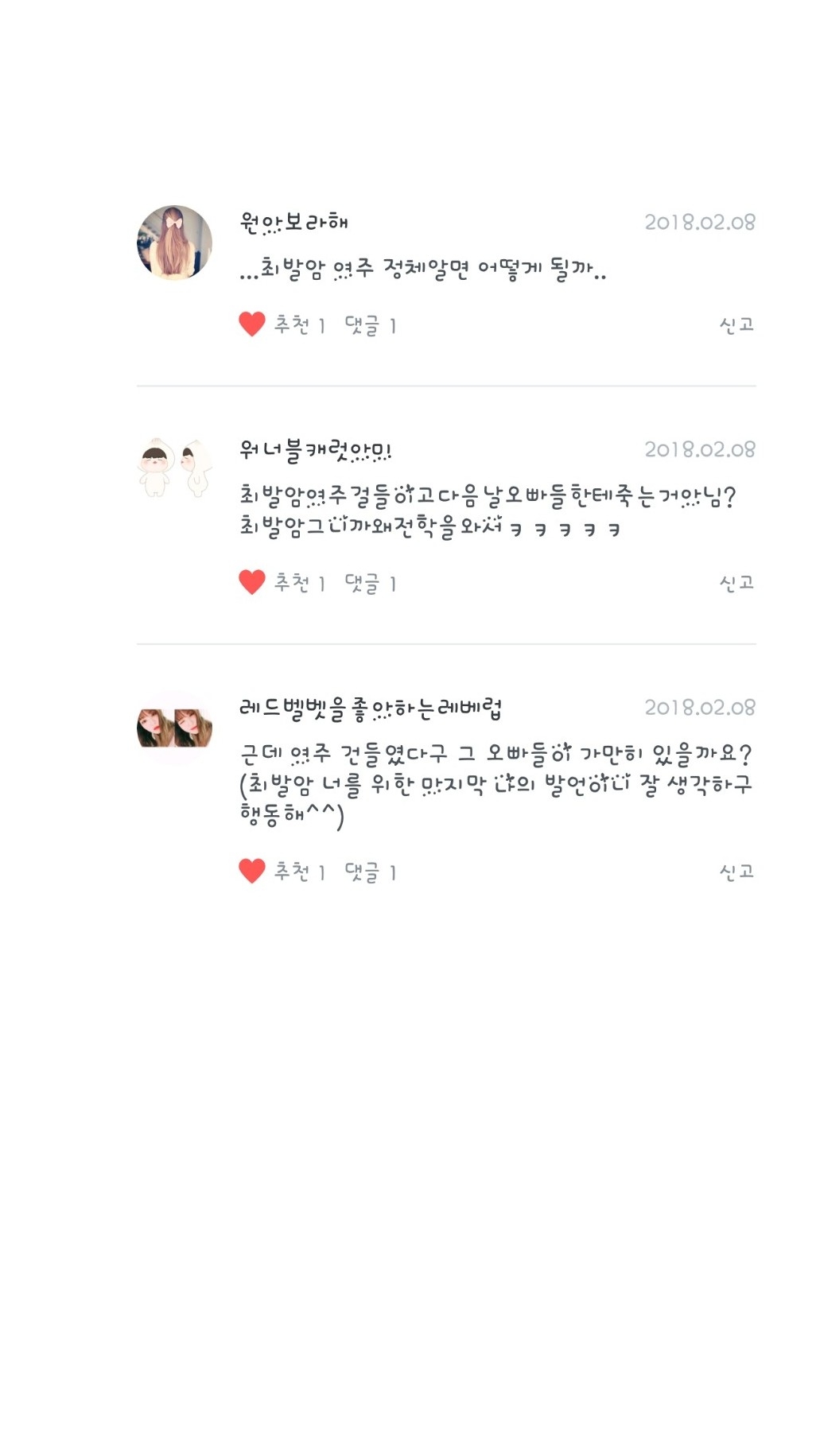The height and width of the screenshot is (1456, 820).
Task: Report the comment by 원안보라해
Action: coord(736,324)
